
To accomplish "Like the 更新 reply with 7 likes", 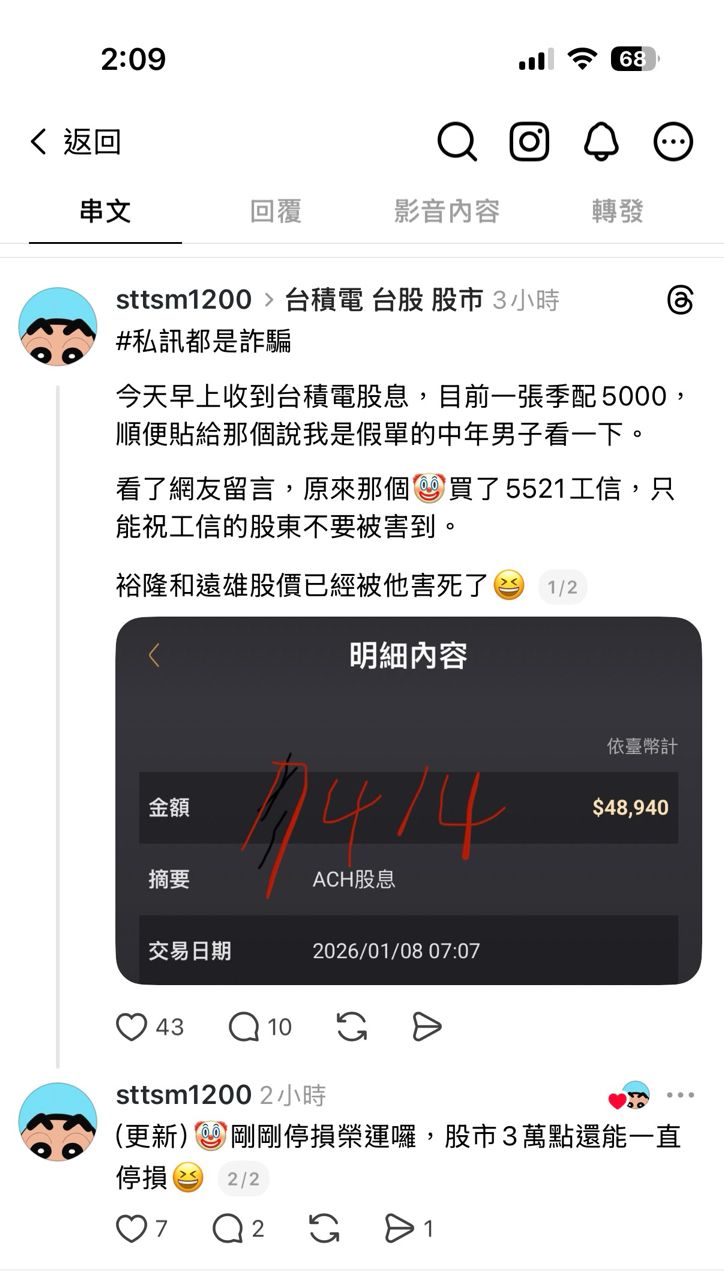I will (133, 1229).
